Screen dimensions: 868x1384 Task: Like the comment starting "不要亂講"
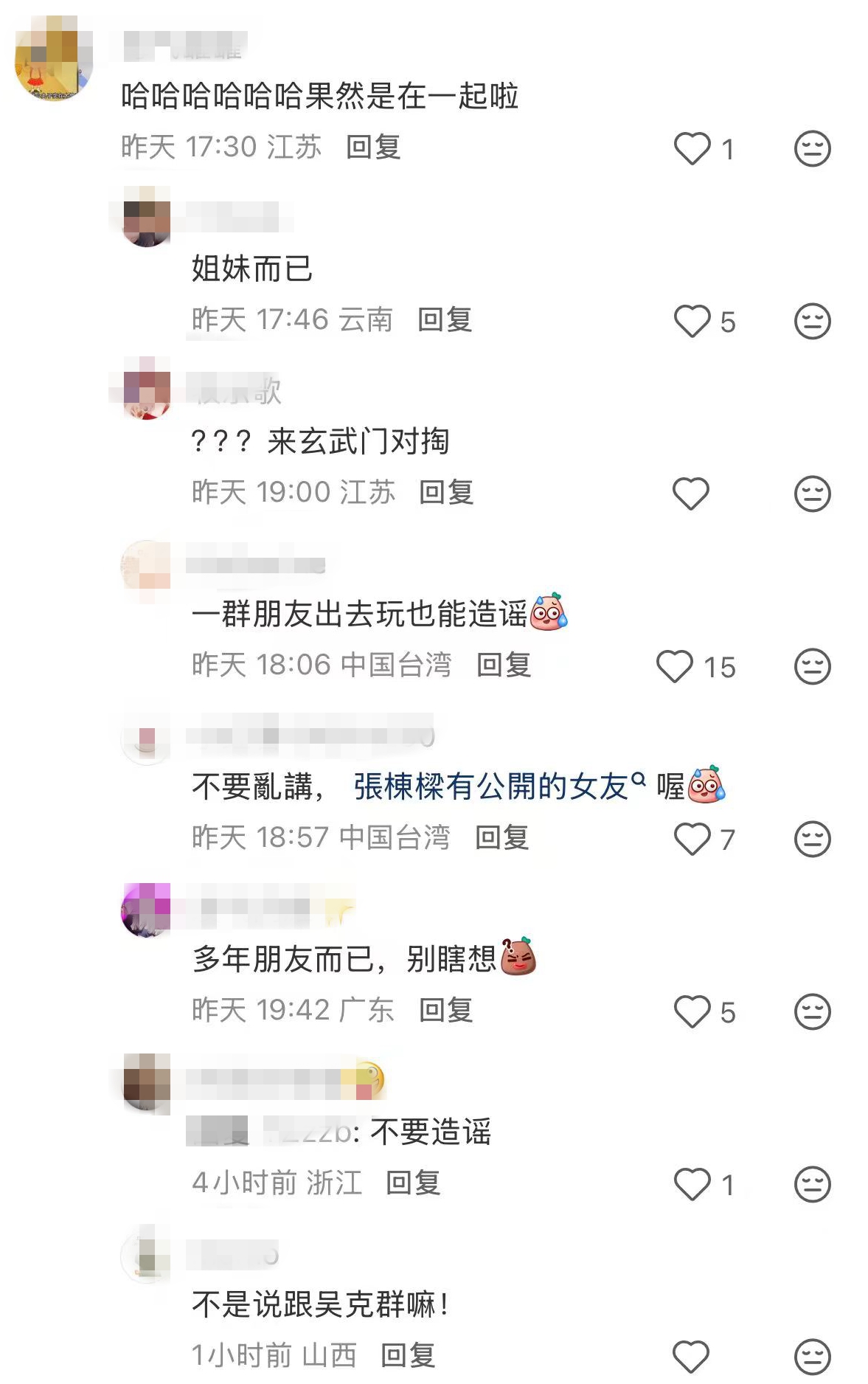click(x=692, y=839)
